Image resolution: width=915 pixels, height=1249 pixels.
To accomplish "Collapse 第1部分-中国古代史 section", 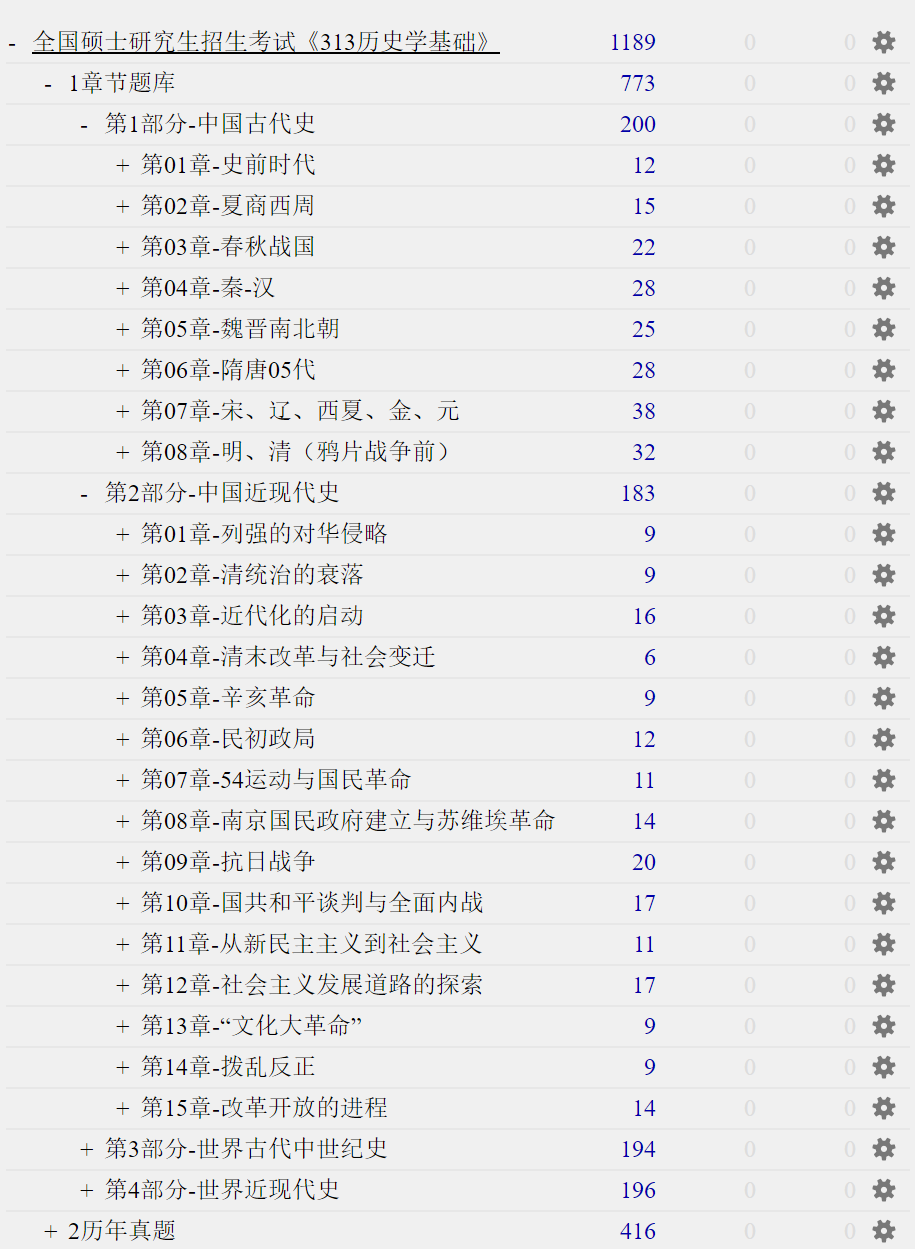I will click(x=85, y=125).
